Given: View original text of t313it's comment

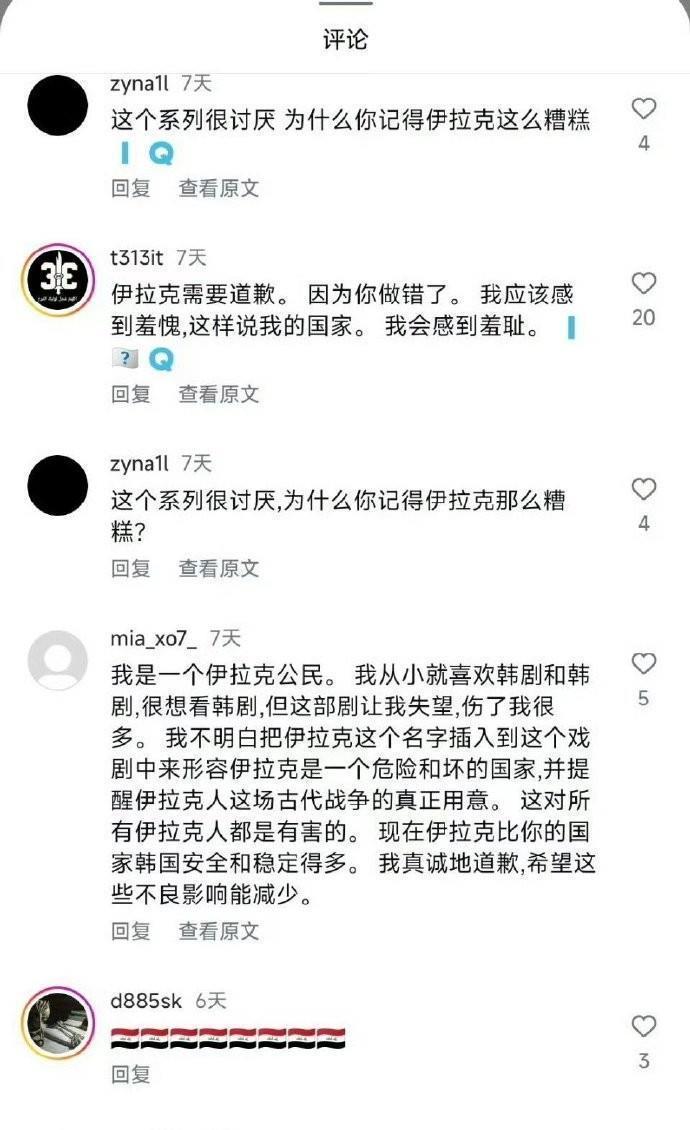Looking at the screenshot, I should point(218,394).
